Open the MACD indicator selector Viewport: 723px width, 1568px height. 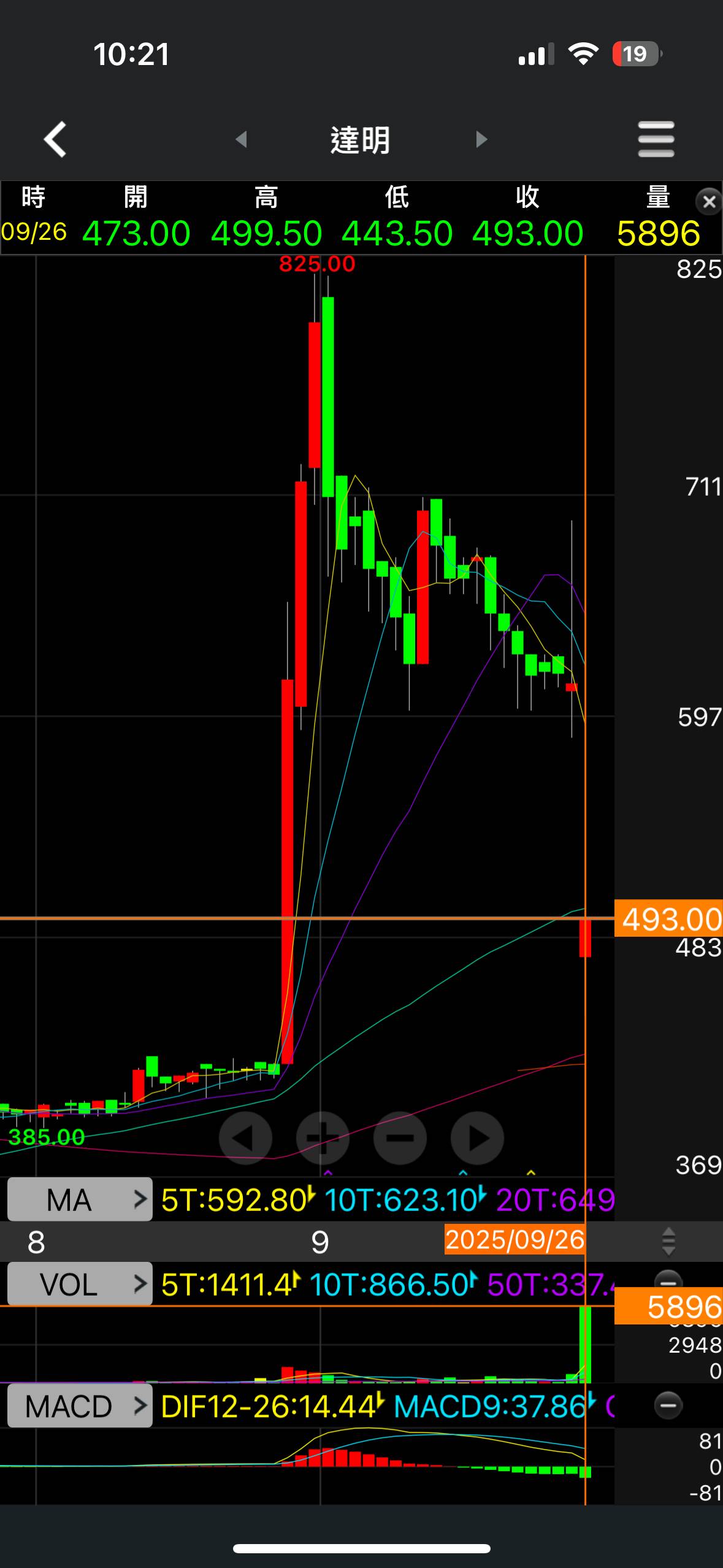(80, 1405)
